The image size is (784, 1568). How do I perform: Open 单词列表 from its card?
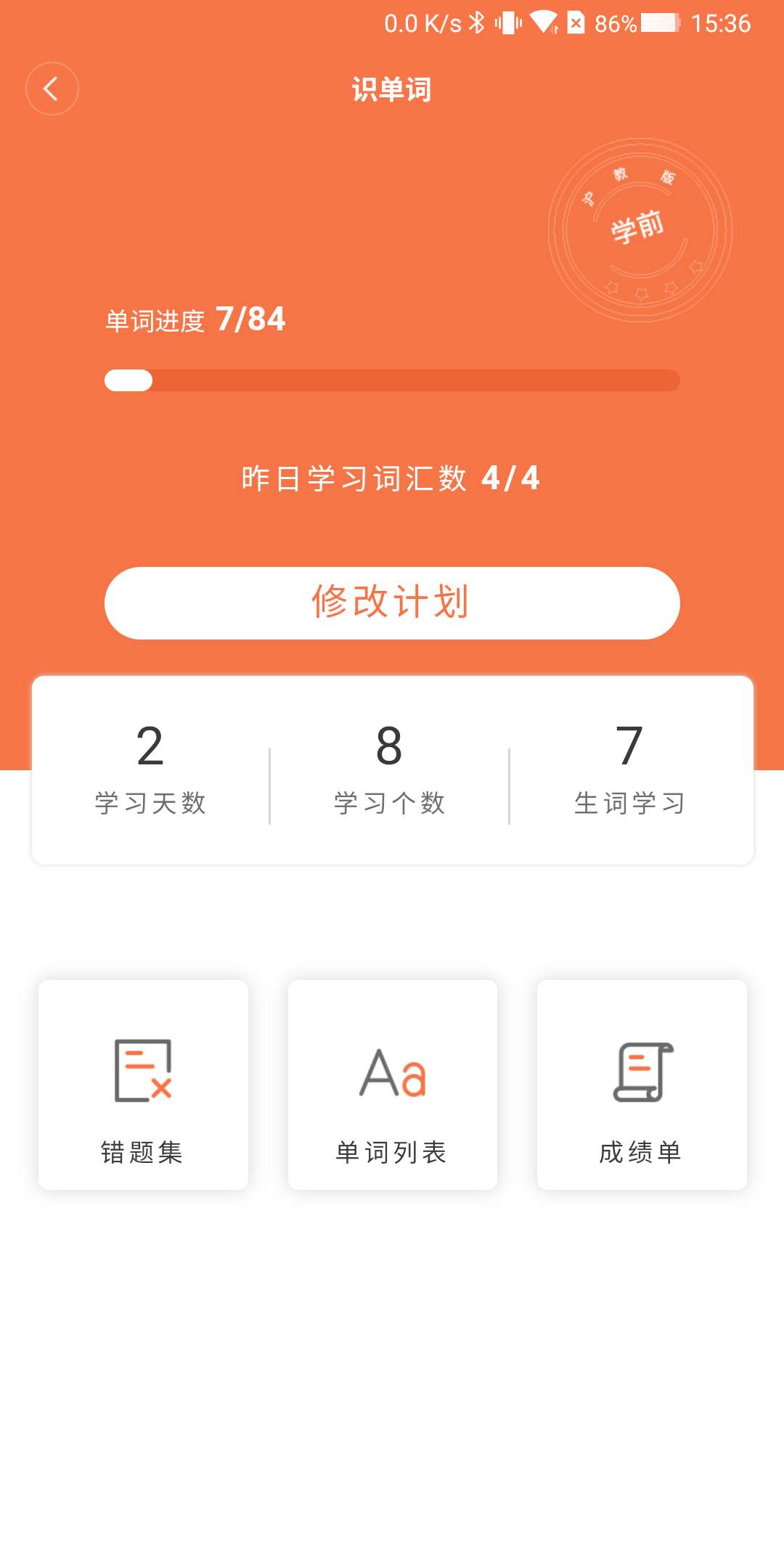click(x=392, y=1151)
